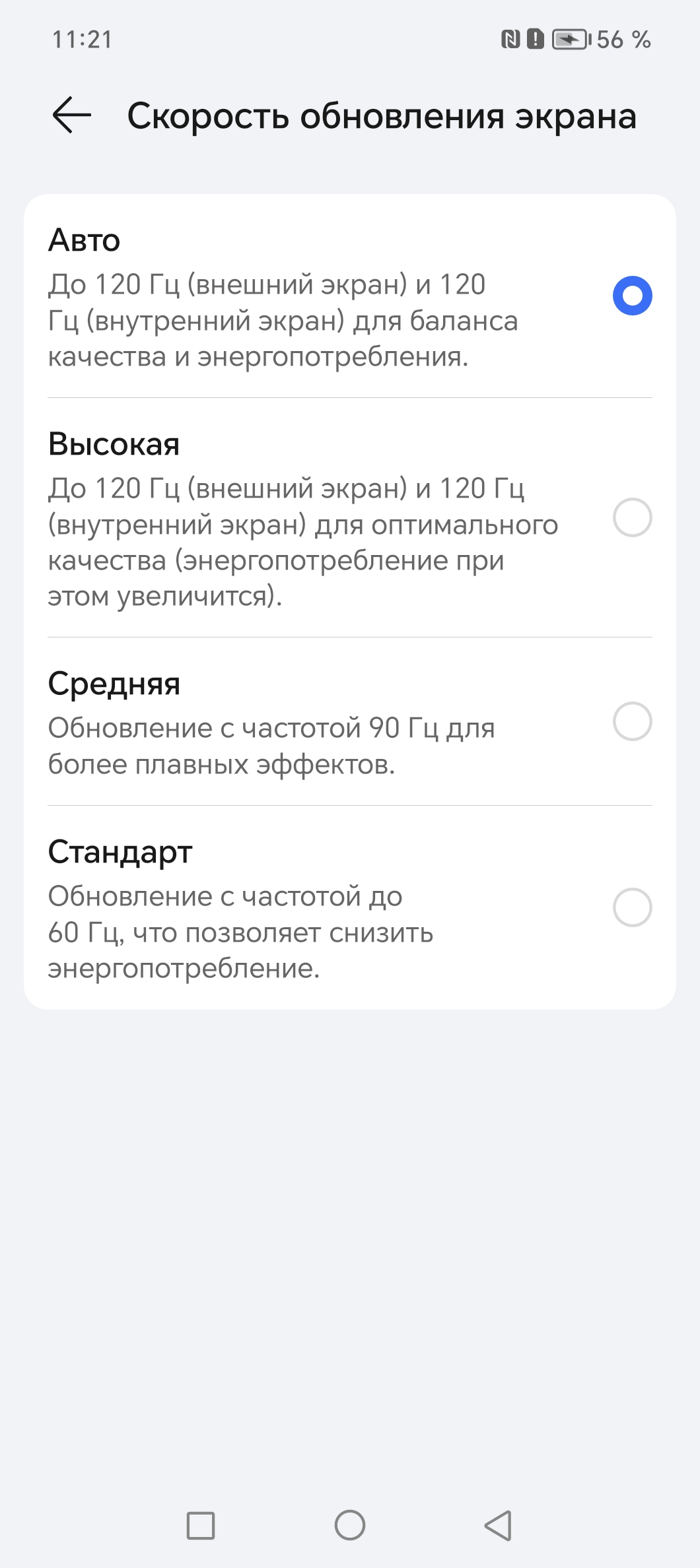Image resolution: width=700 pixels, height=1568 pixels.
Task: Open recent apps from navigation bar
Action: 201,1525
